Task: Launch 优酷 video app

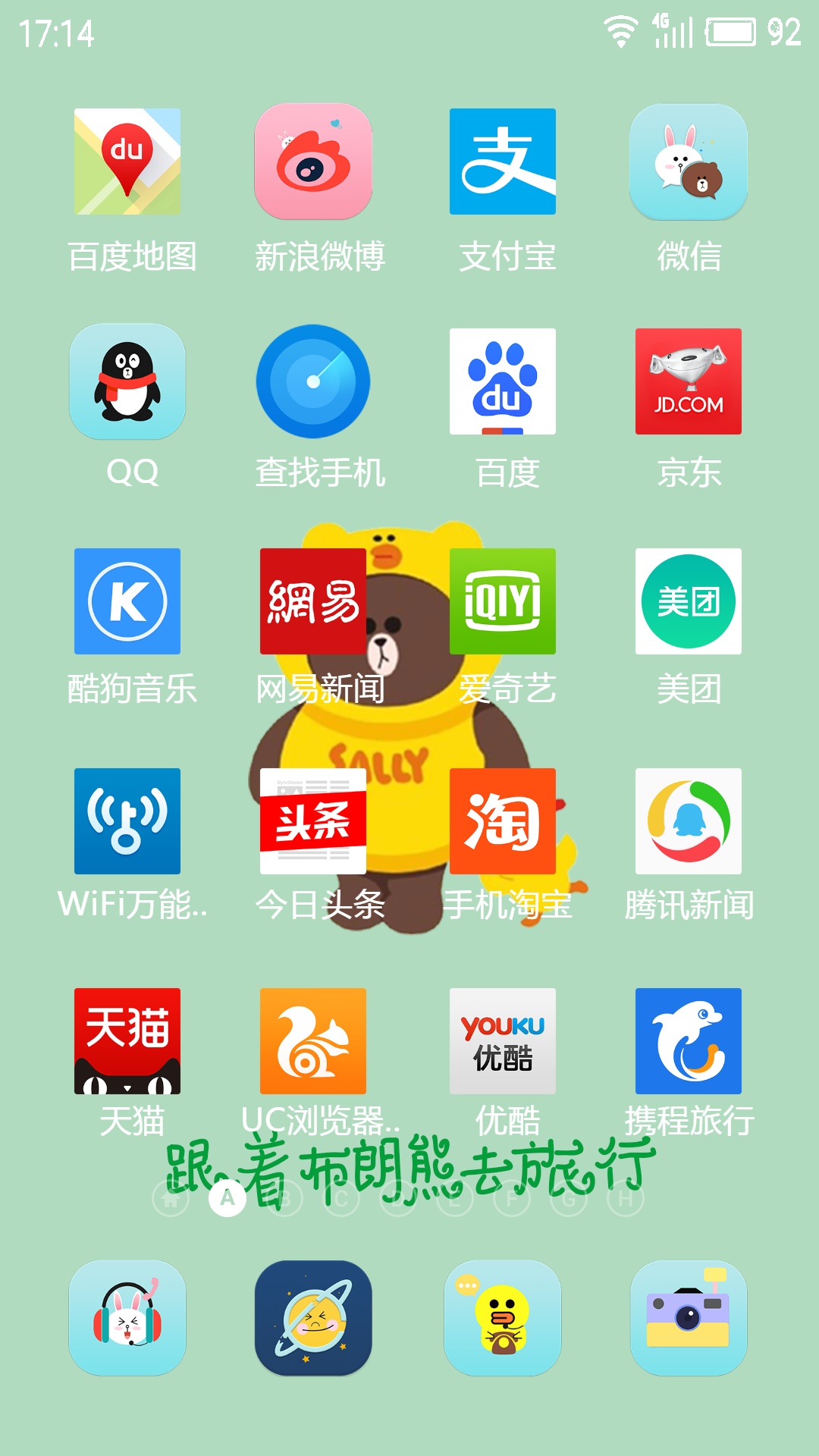Action: (x=503, y=1041)
